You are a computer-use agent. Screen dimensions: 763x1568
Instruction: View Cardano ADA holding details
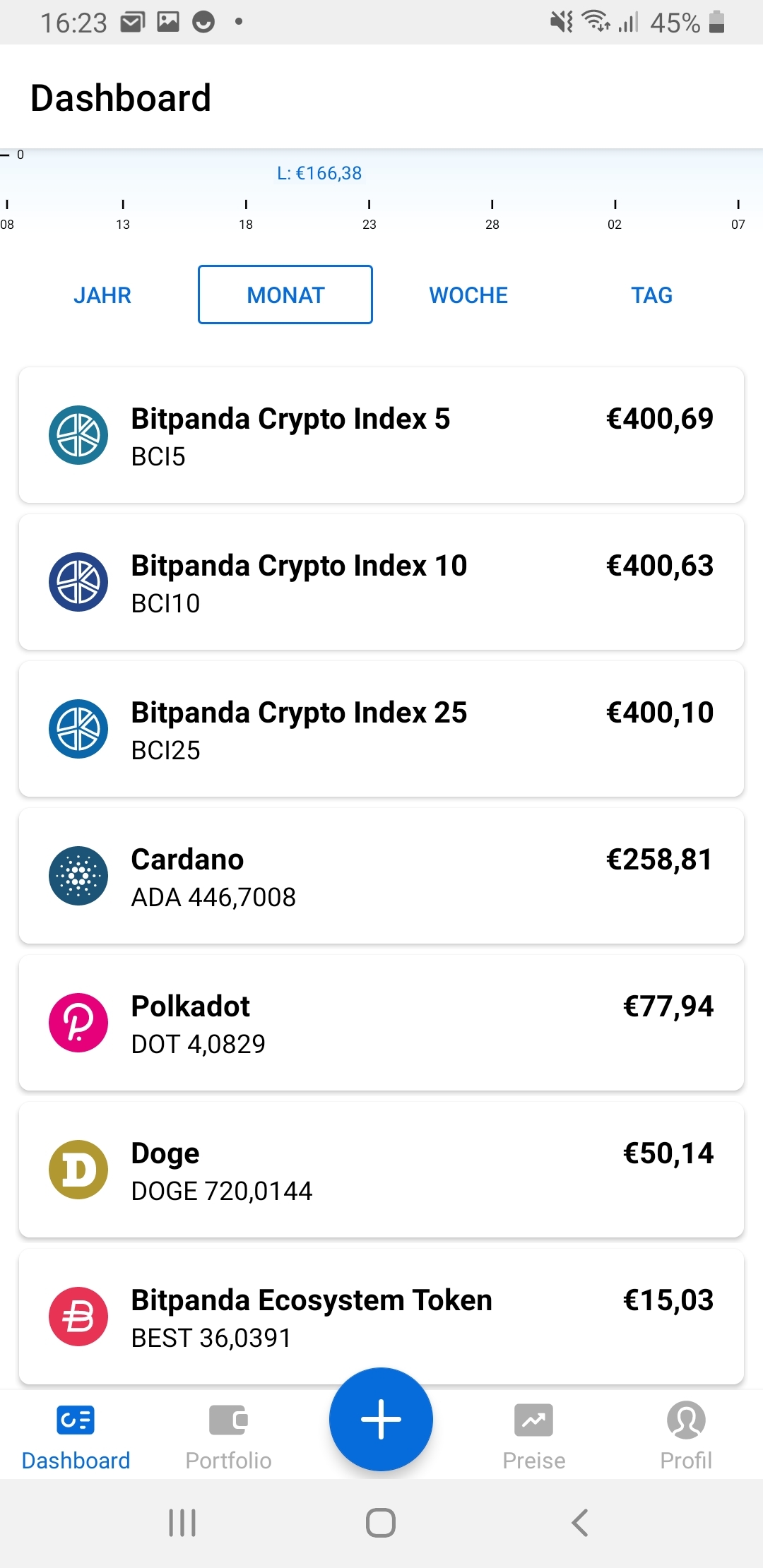[381, 876]
